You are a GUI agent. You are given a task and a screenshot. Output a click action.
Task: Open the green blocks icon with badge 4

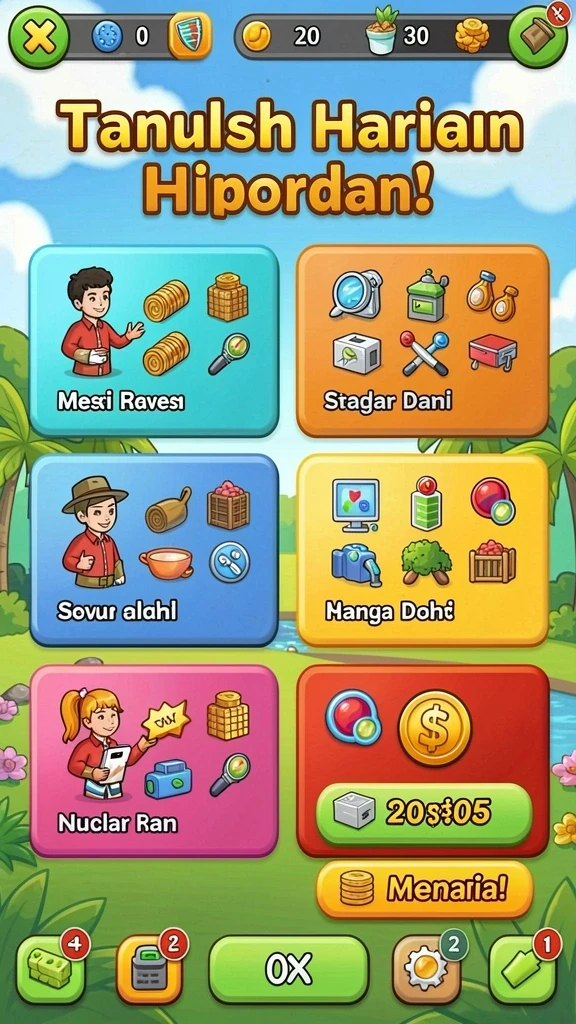pos(51,969)
